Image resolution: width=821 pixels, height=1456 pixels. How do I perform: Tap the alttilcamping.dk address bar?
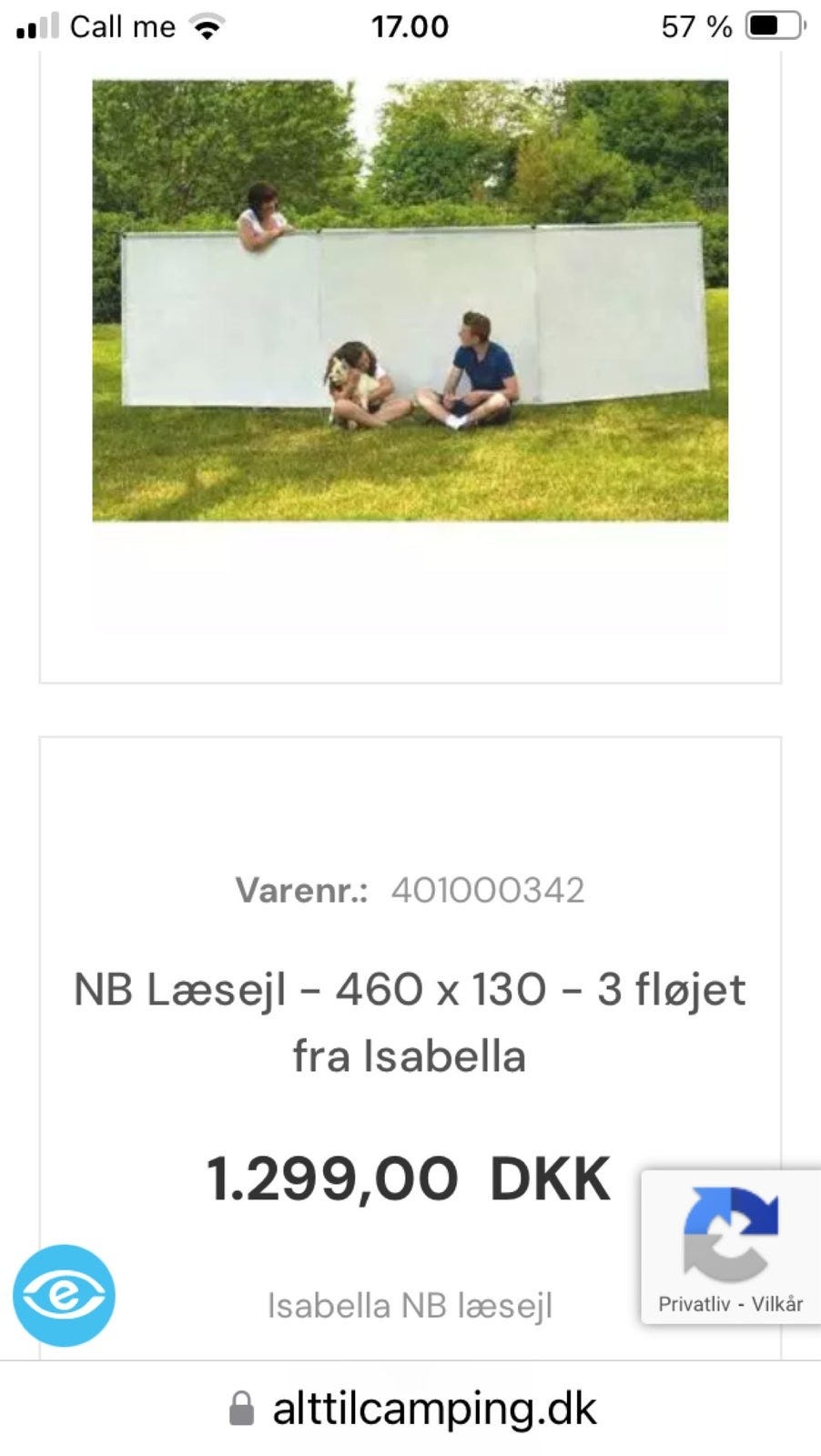tap(411, 1409)
